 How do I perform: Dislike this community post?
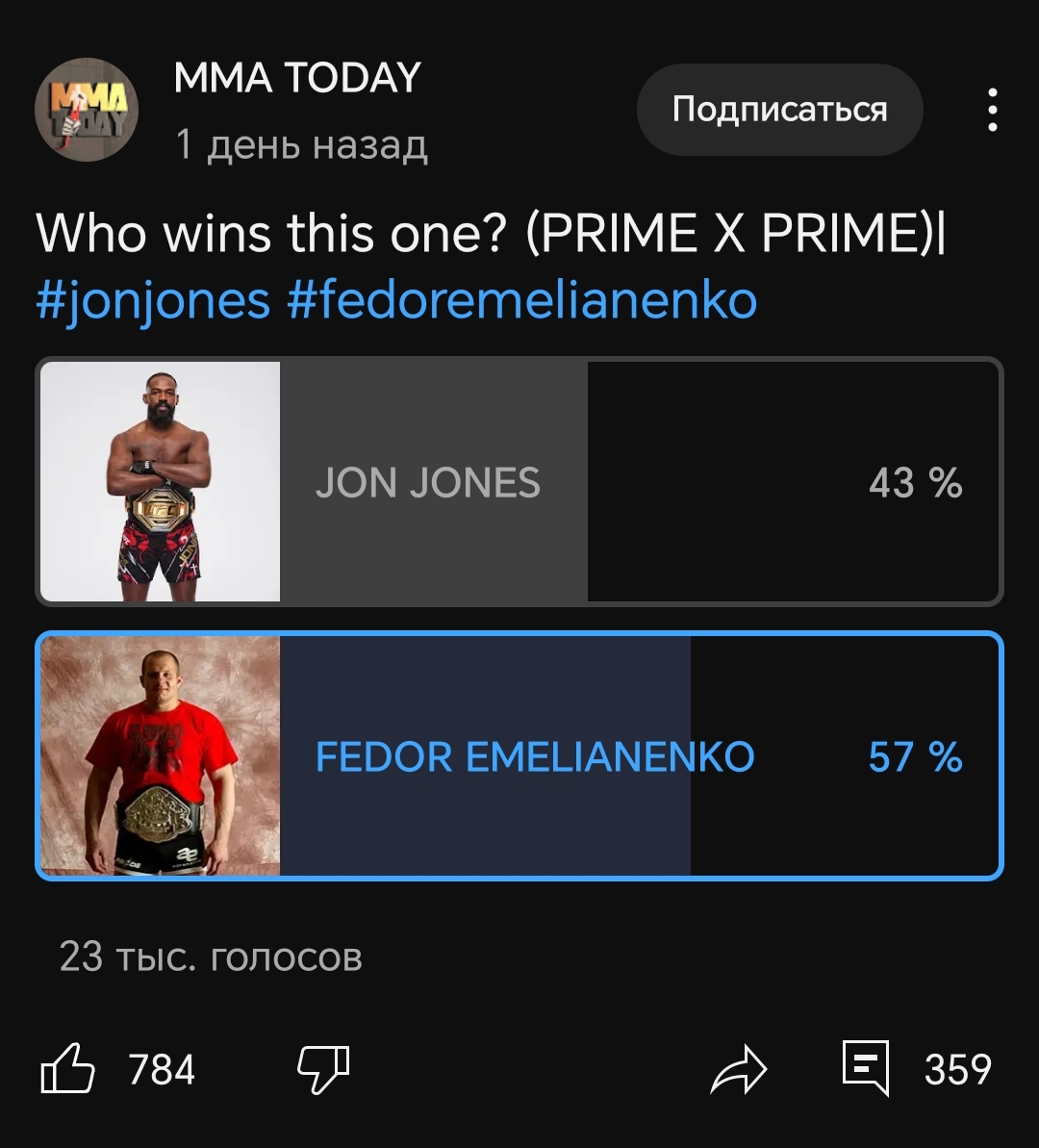click(323, 1069)
